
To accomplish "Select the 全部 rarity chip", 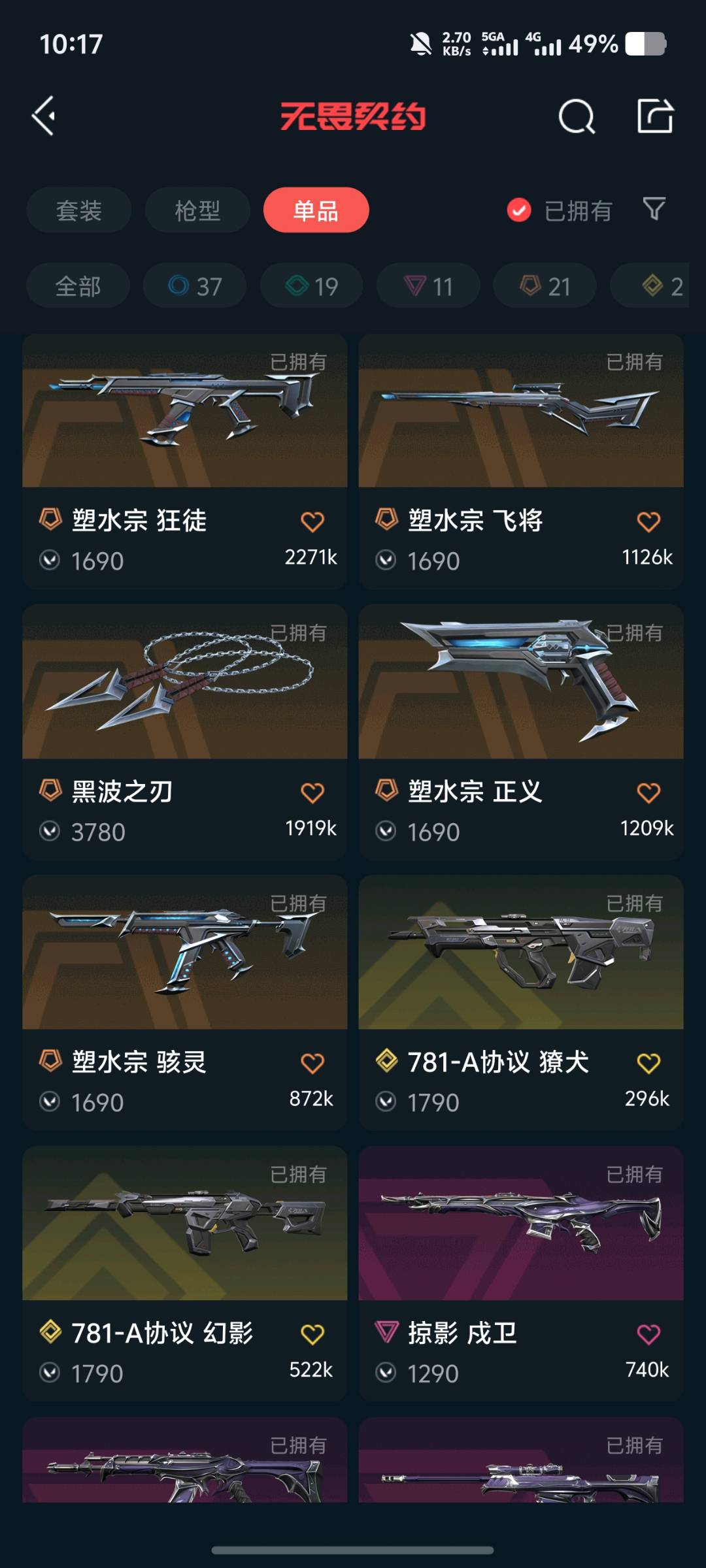I will 78,286.
